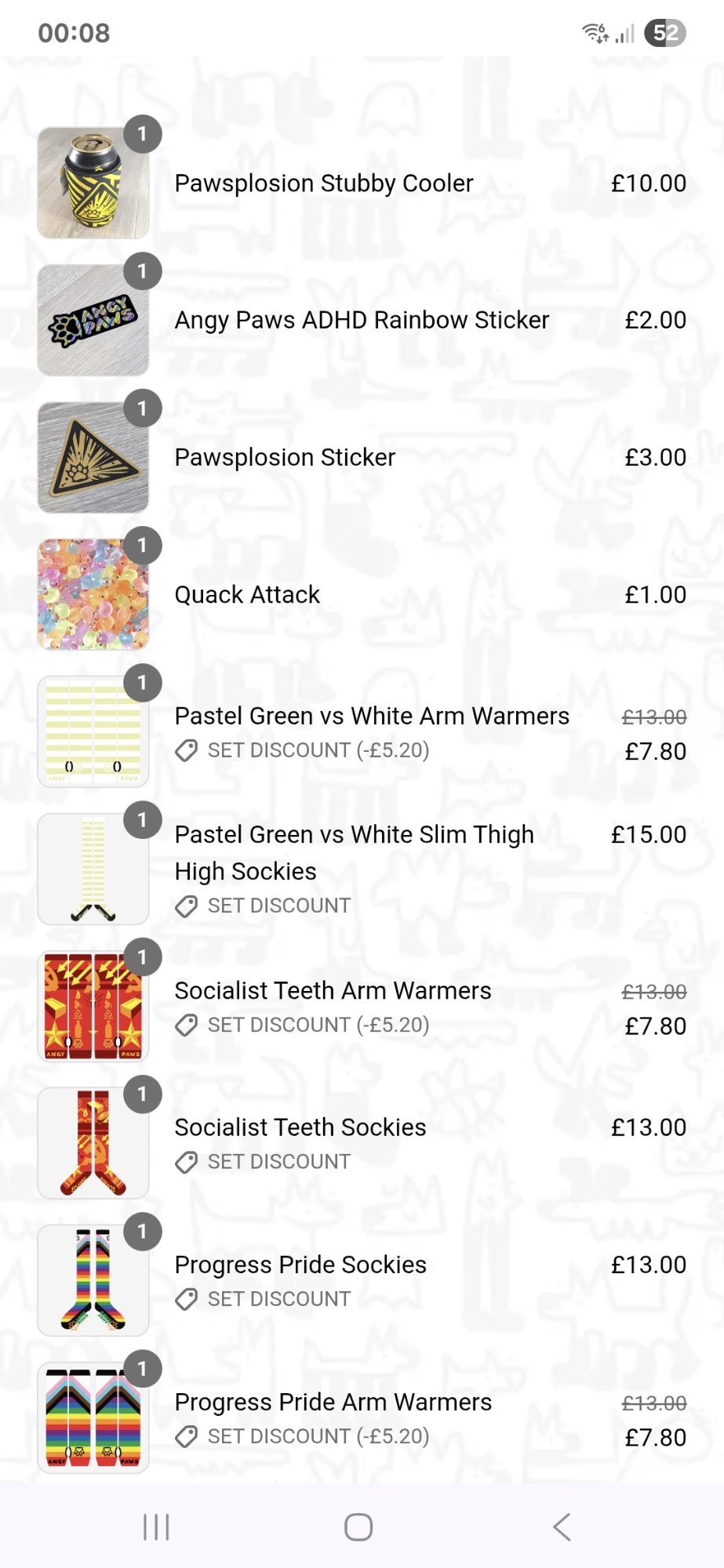Viewport: 724px width, 1568px height.
Task: Select the Angy Paws ADHD Rainbow Sticker row
Action: point(362,320)
